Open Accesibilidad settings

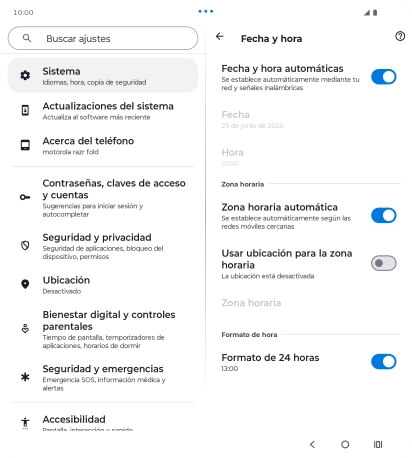tap(103, 421)
